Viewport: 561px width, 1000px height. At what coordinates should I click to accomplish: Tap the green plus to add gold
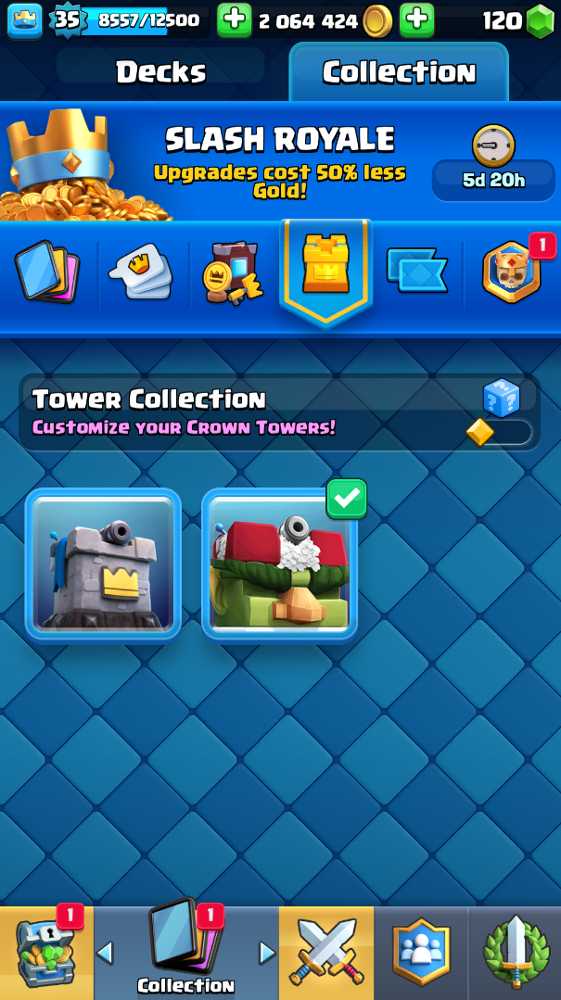point(234,20)
